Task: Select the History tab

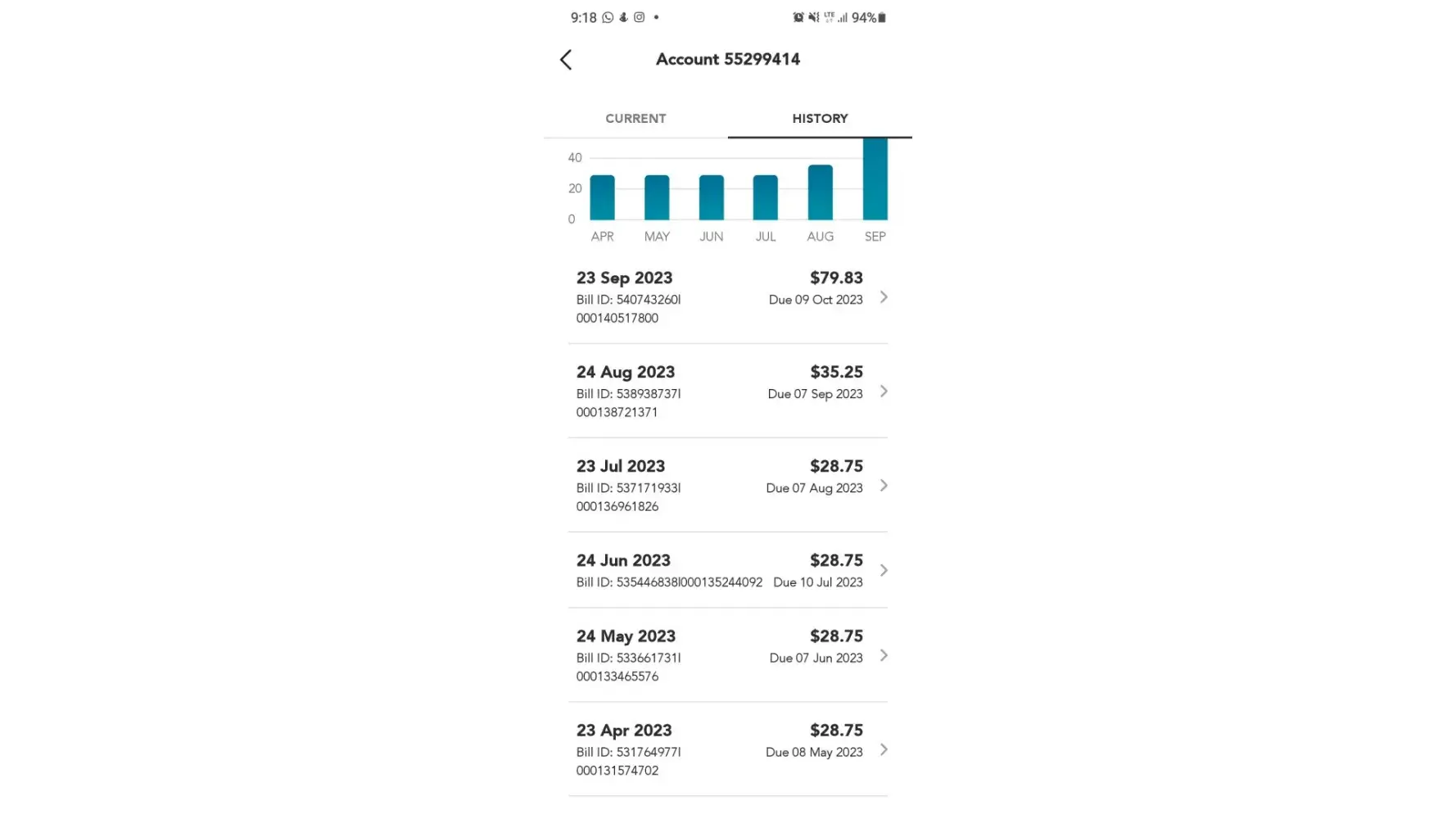Action: click(x=820, y=119)
